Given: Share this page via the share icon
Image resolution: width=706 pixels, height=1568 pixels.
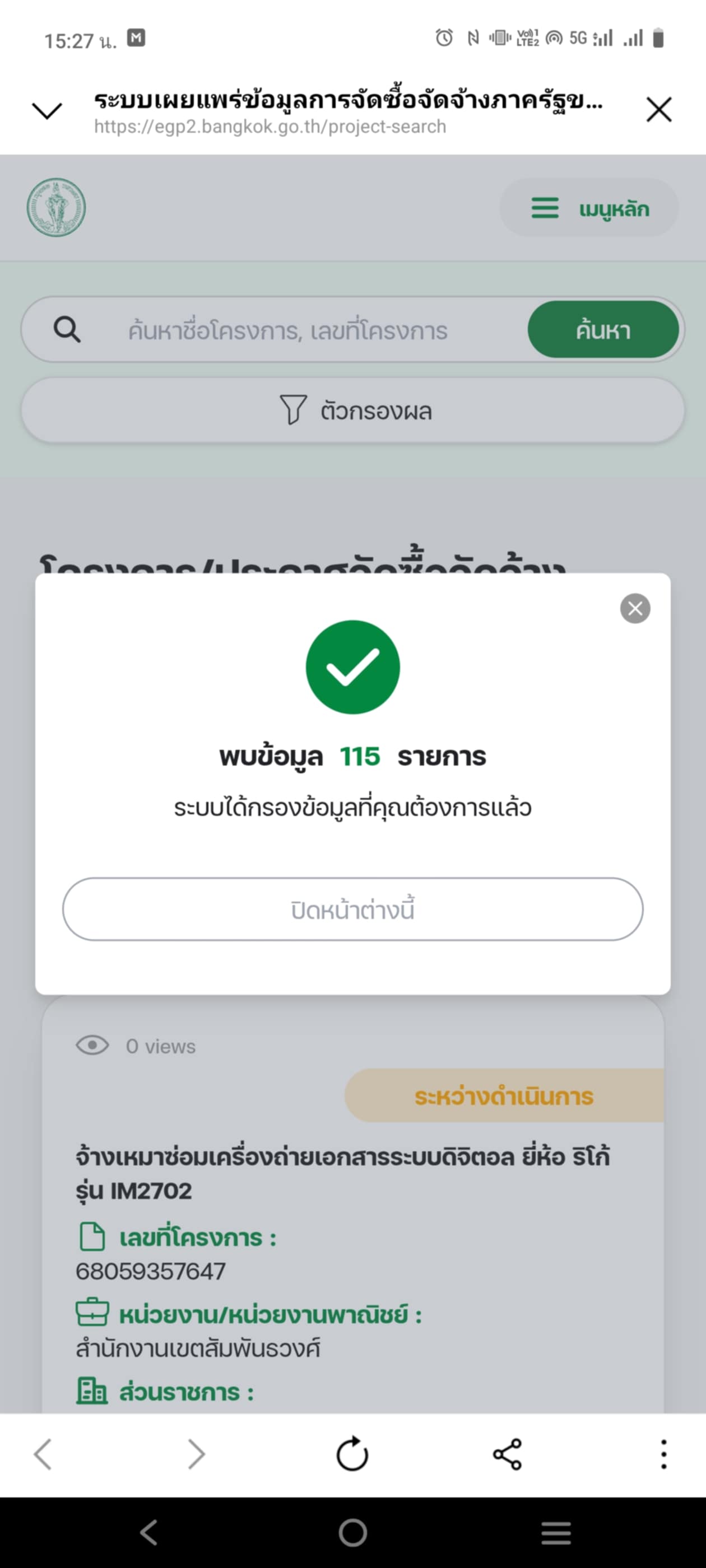Looking at the screenshot, I should [x=508, y=1454].
